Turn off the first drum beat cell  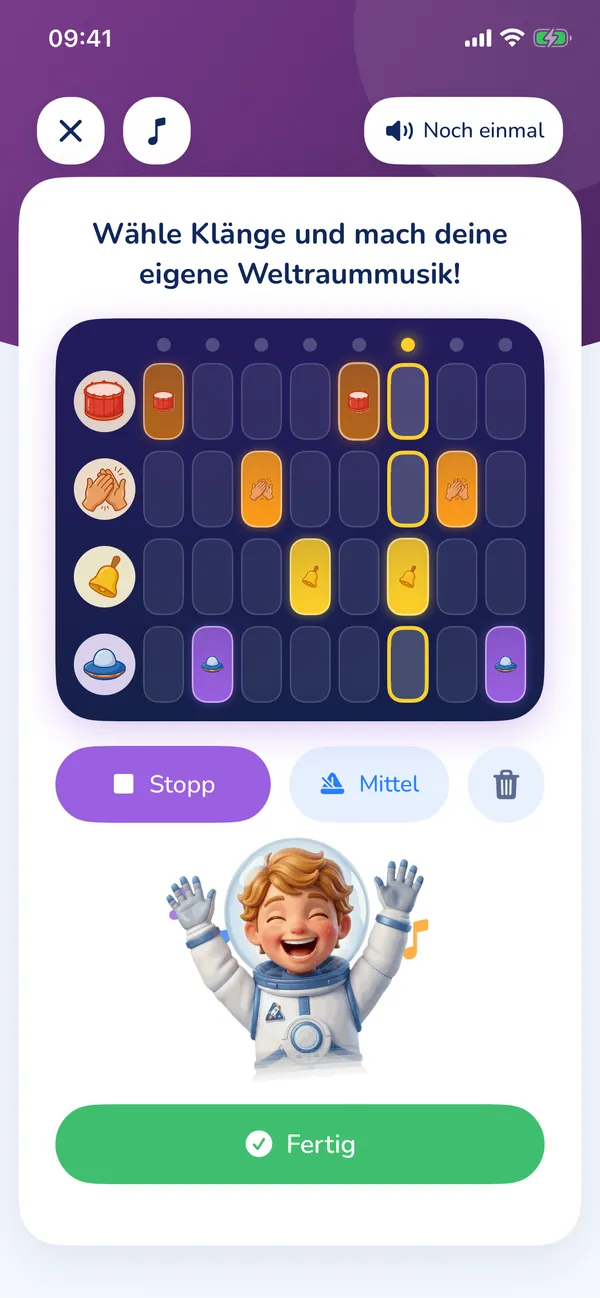tap(163, 402)
